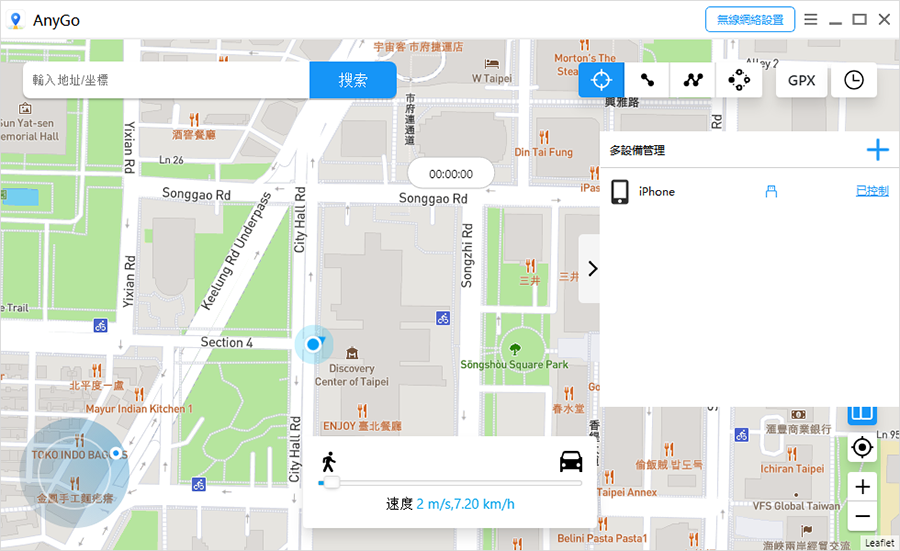The height and width of the screenshot is (551, 900).
Task: Close the AnyGo window
Action: point(884,19)
